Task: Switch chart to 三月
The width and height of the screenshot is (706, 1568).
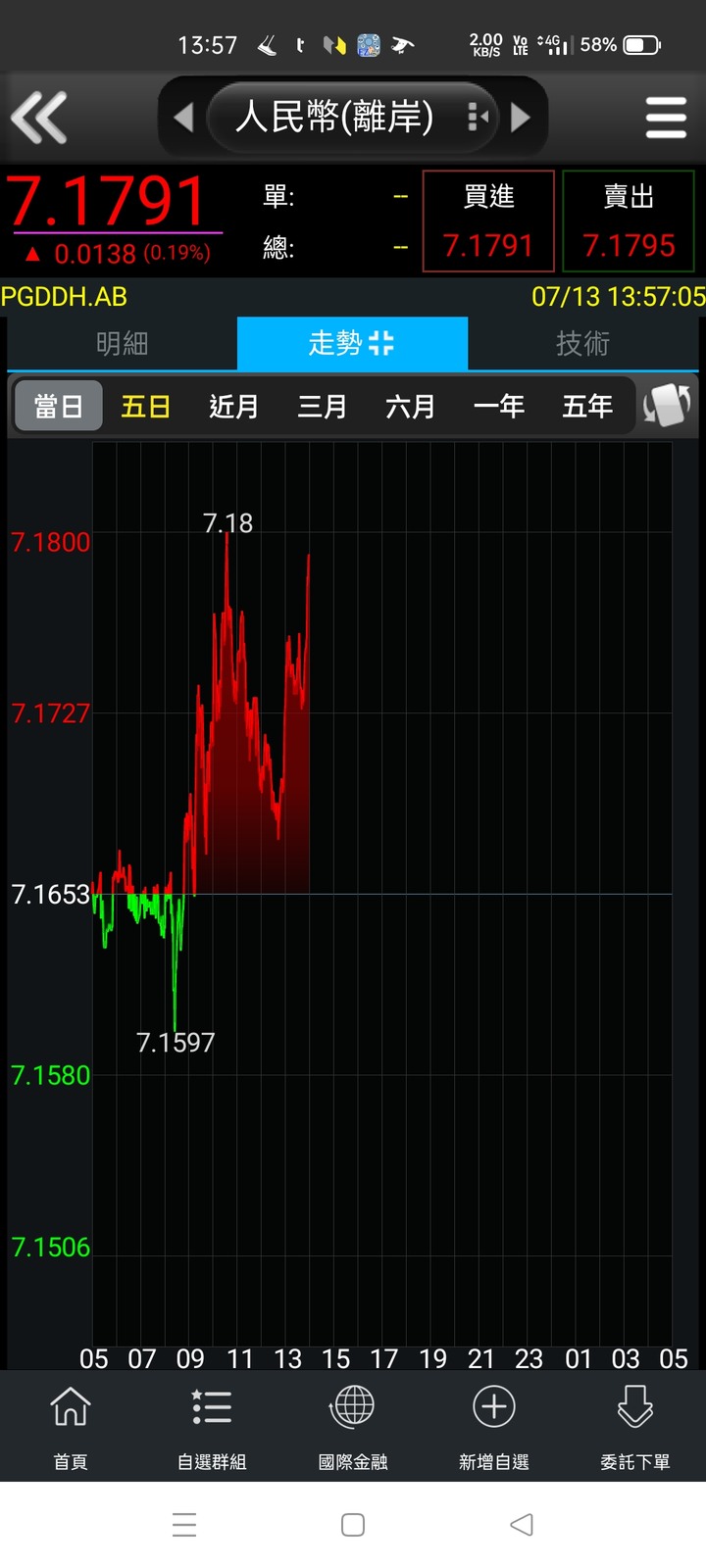Action: [x=322, y=406]
